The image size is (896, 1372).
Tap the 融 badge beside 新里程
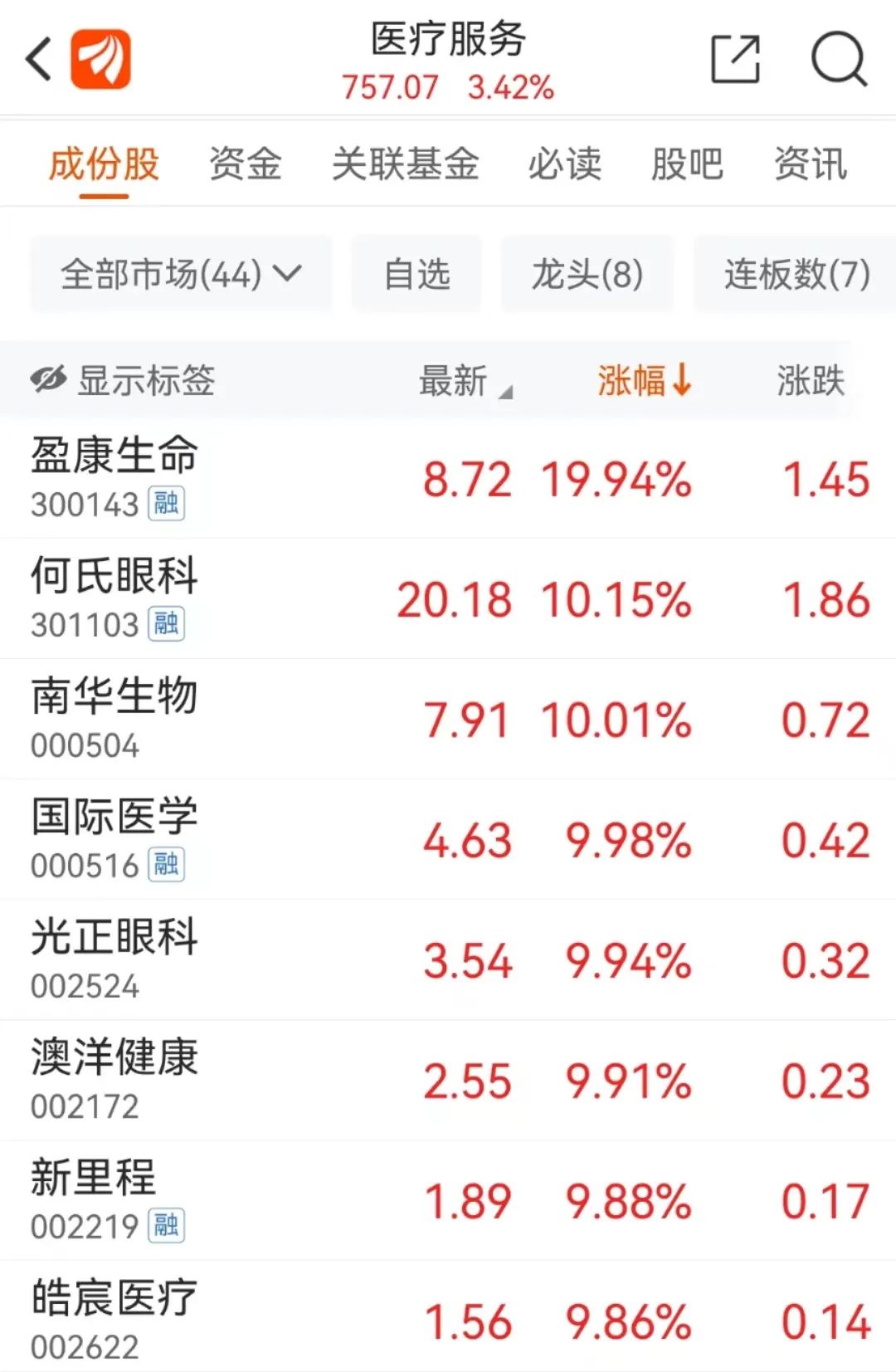(166, 1227)
